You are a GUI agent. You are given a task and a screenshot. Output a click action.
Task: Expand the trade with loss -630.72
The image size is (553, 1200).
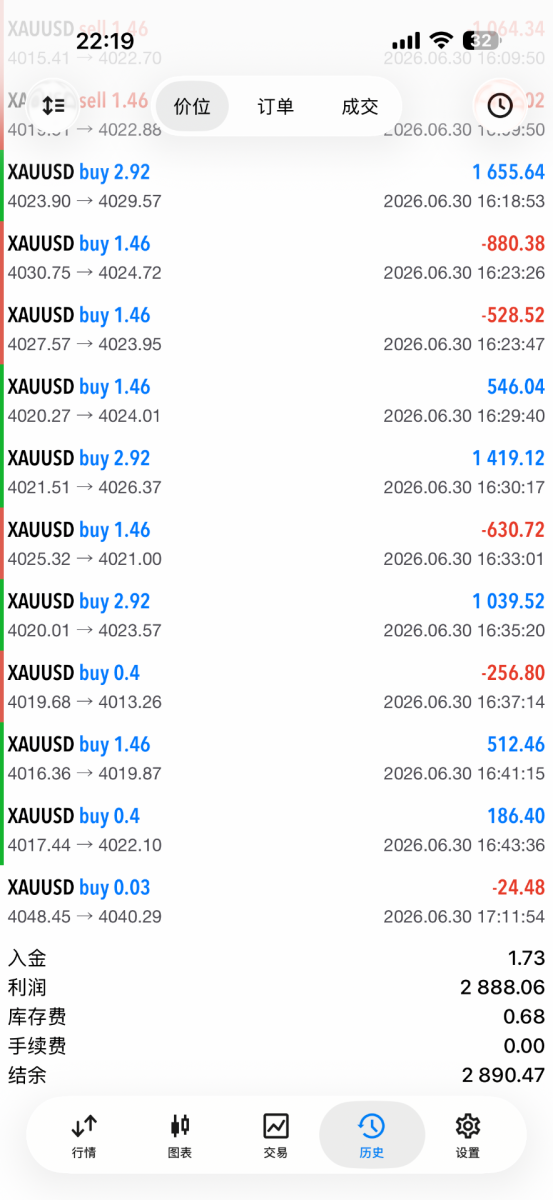tap(276, 544)
